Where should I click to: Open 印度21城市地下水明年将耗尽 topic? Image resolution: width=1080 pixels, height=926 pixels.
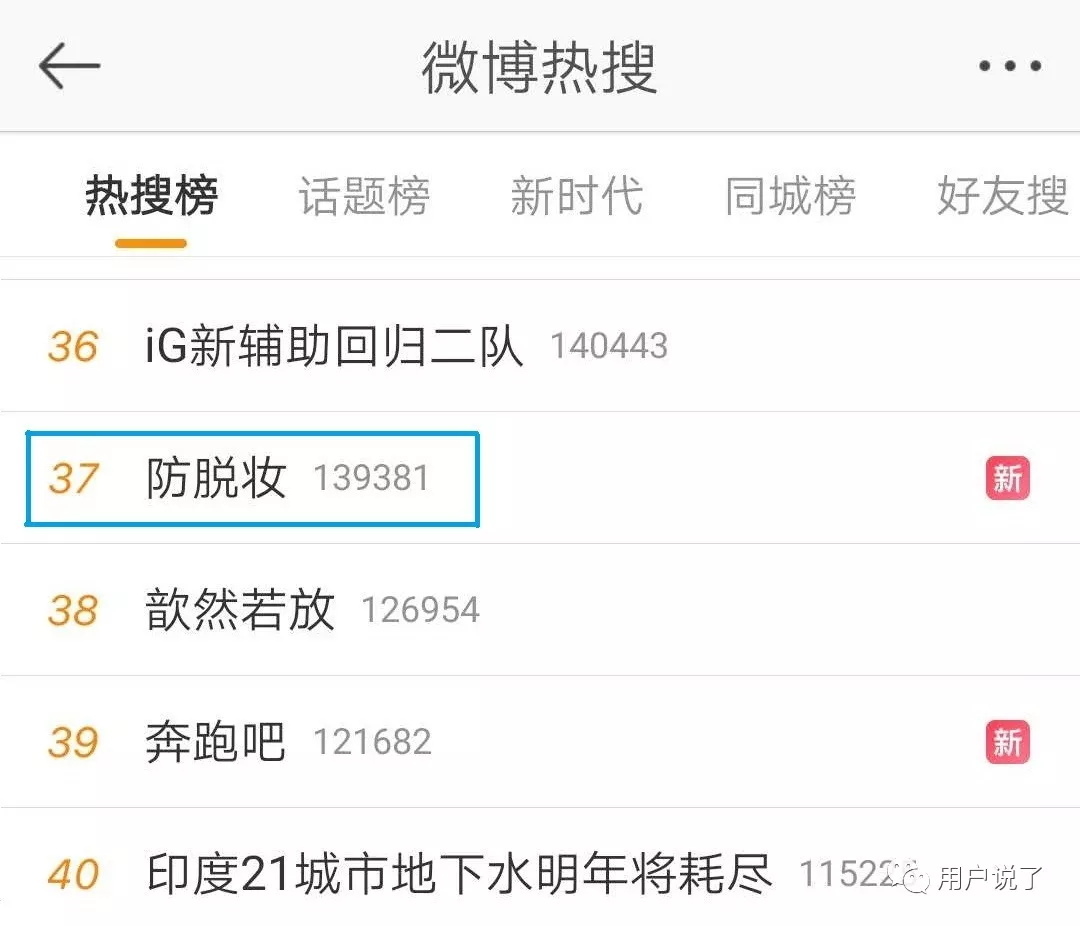(x=460, y=874)
